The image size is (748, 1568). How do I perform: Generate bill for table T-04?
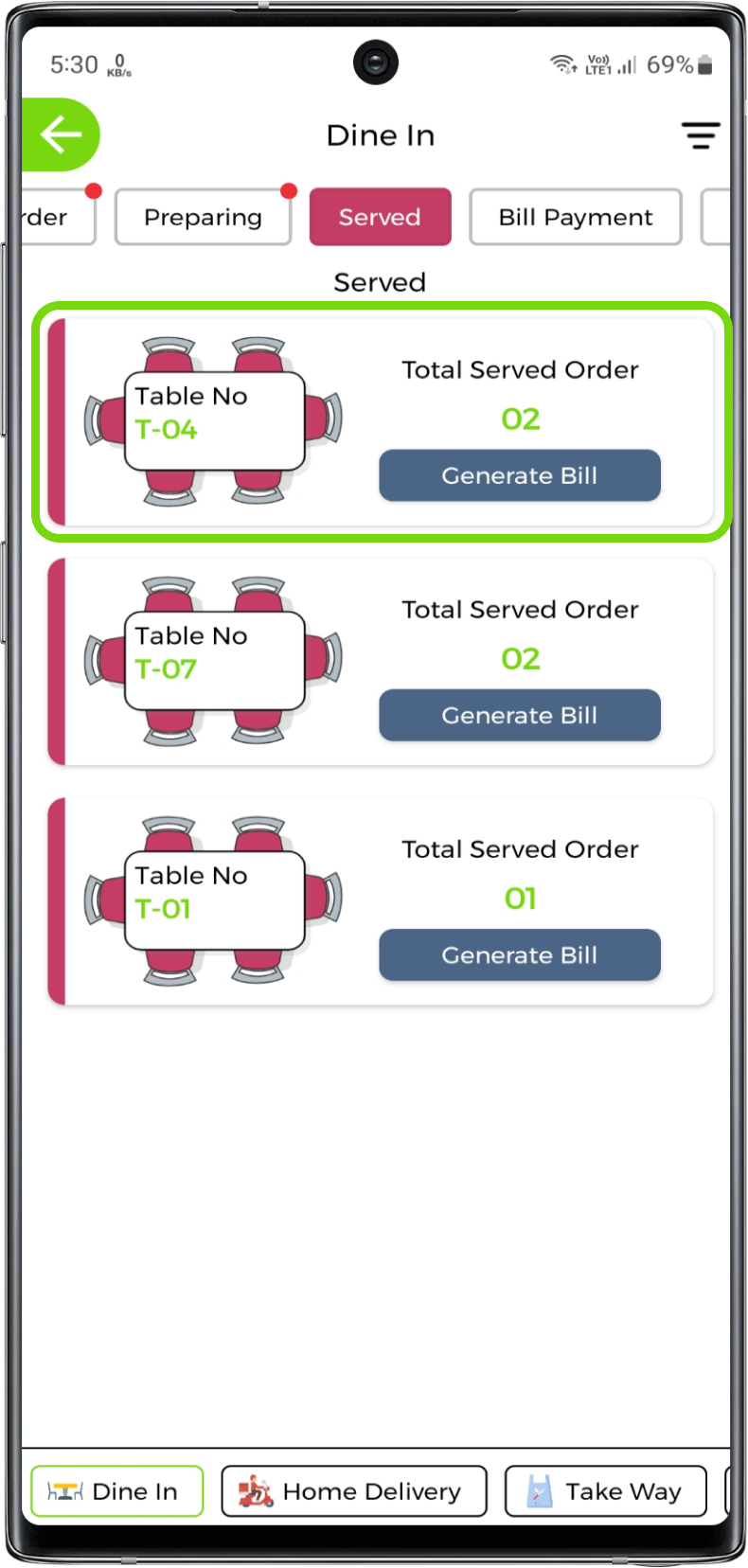click(x=520, y=475)
